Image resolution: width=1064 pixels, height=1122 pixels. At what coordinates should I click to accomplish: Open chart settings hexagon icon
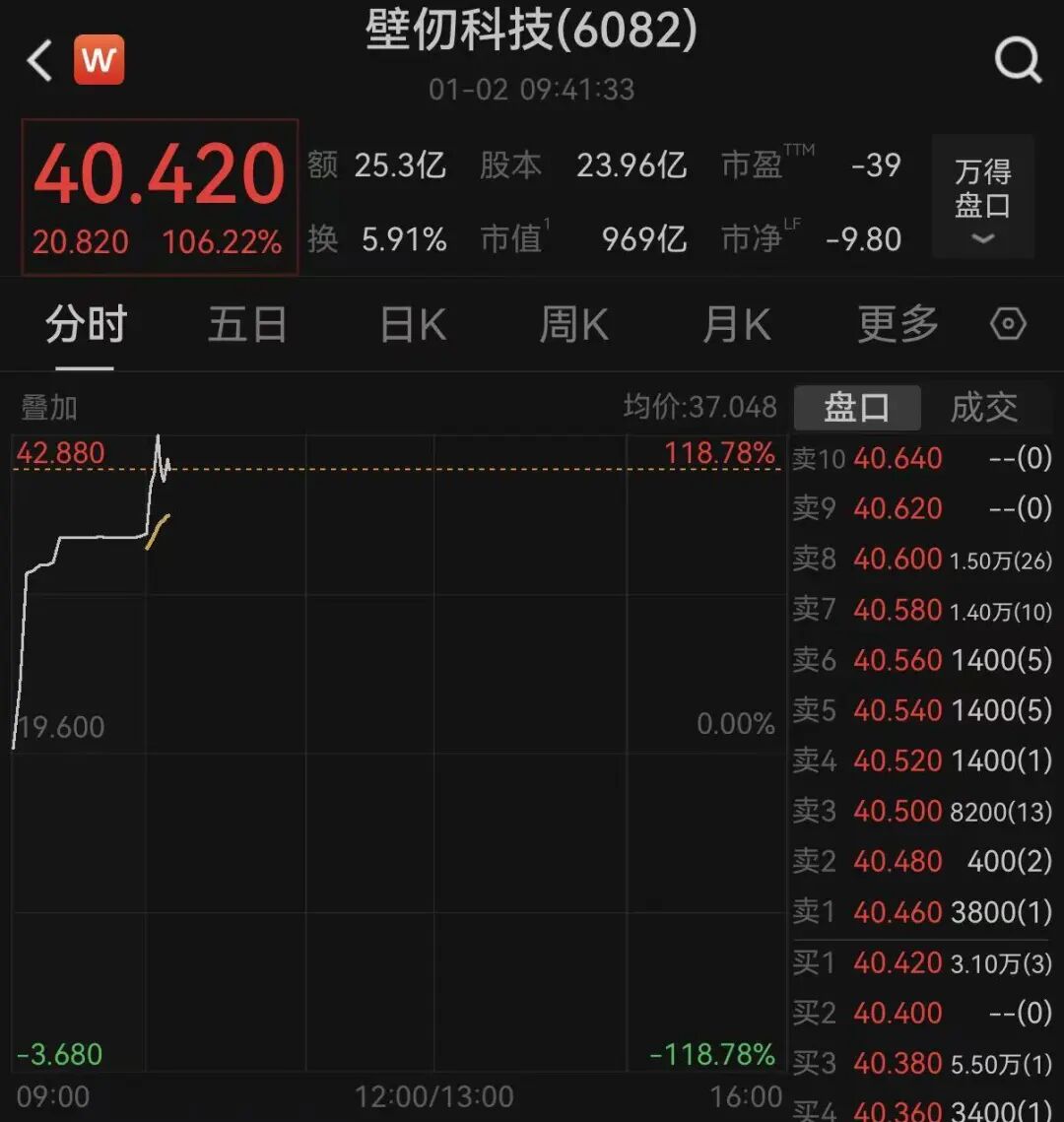pos(1008,324)
